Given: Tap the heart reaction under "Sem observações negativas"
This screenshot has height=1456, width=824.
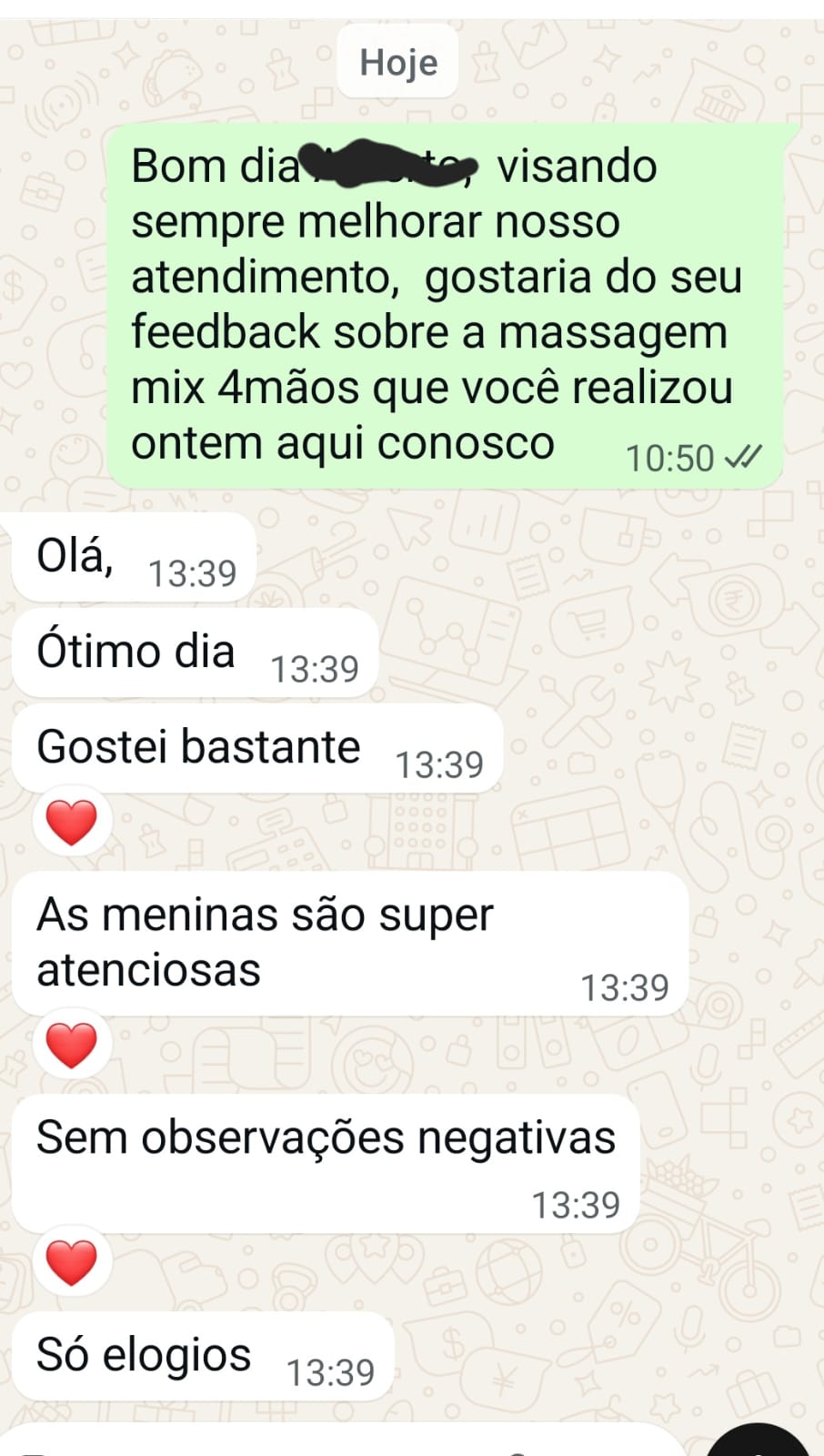Looking at the screenshot, I should 72,1262.
